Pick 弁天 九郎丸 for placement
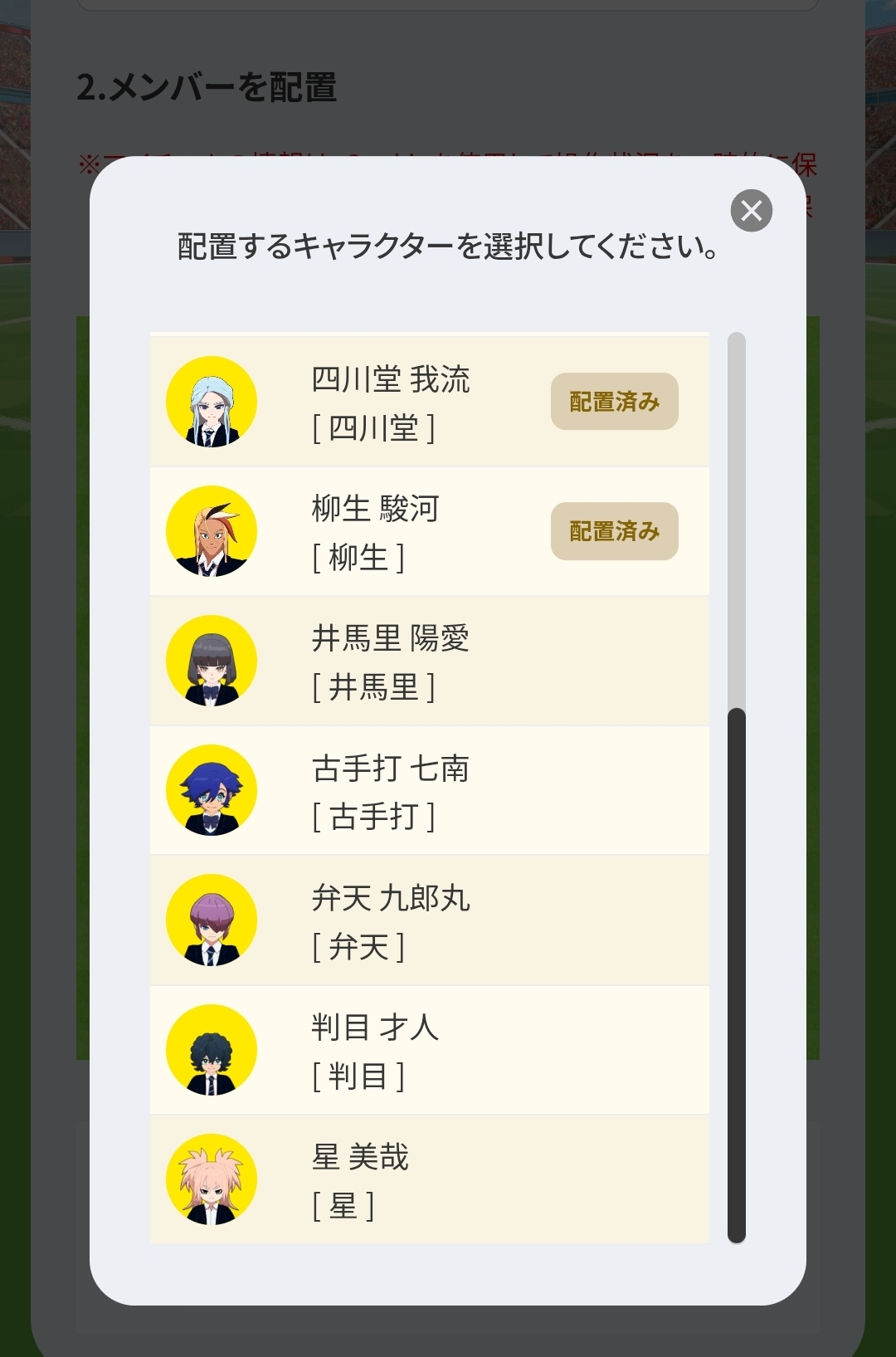Image resolution: width=896 pixels, height=1357 pixels. pos(429,920)
